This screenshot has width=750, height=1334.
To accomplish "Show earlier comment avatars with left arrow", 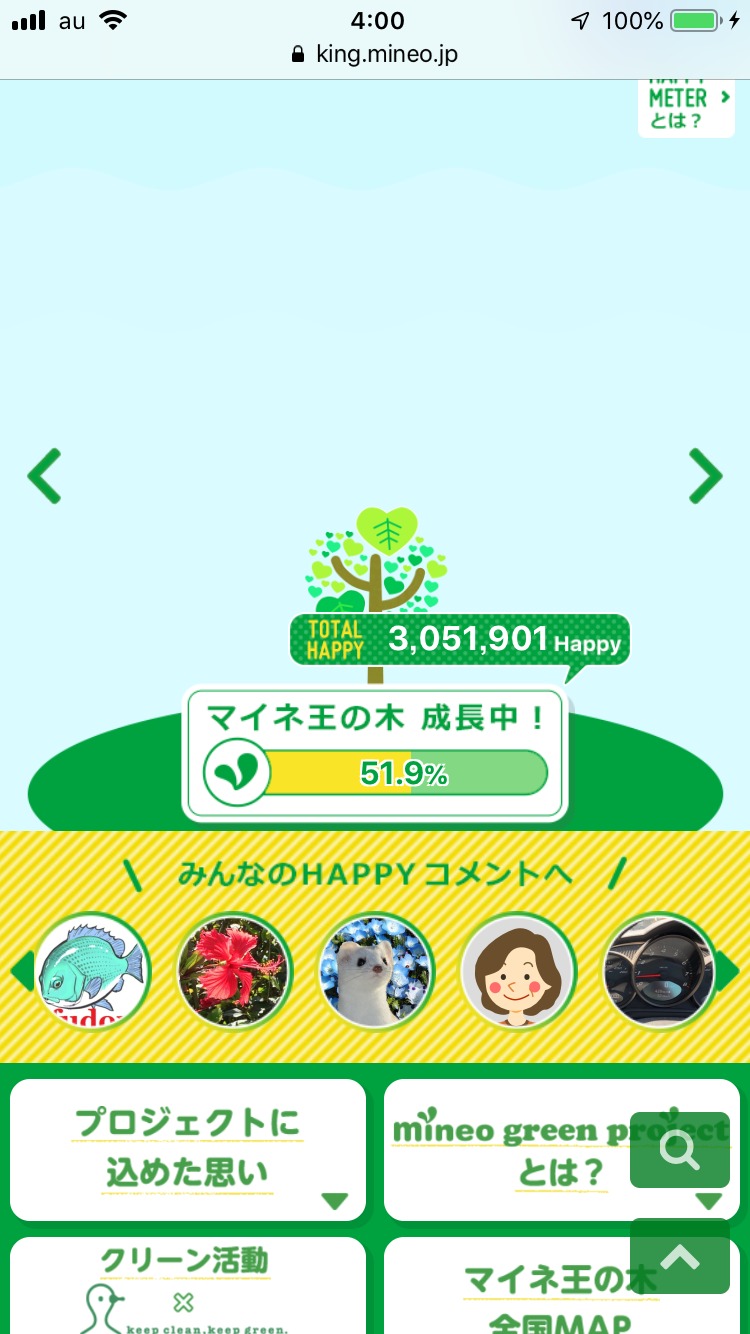I will click(x=20, y=970).
